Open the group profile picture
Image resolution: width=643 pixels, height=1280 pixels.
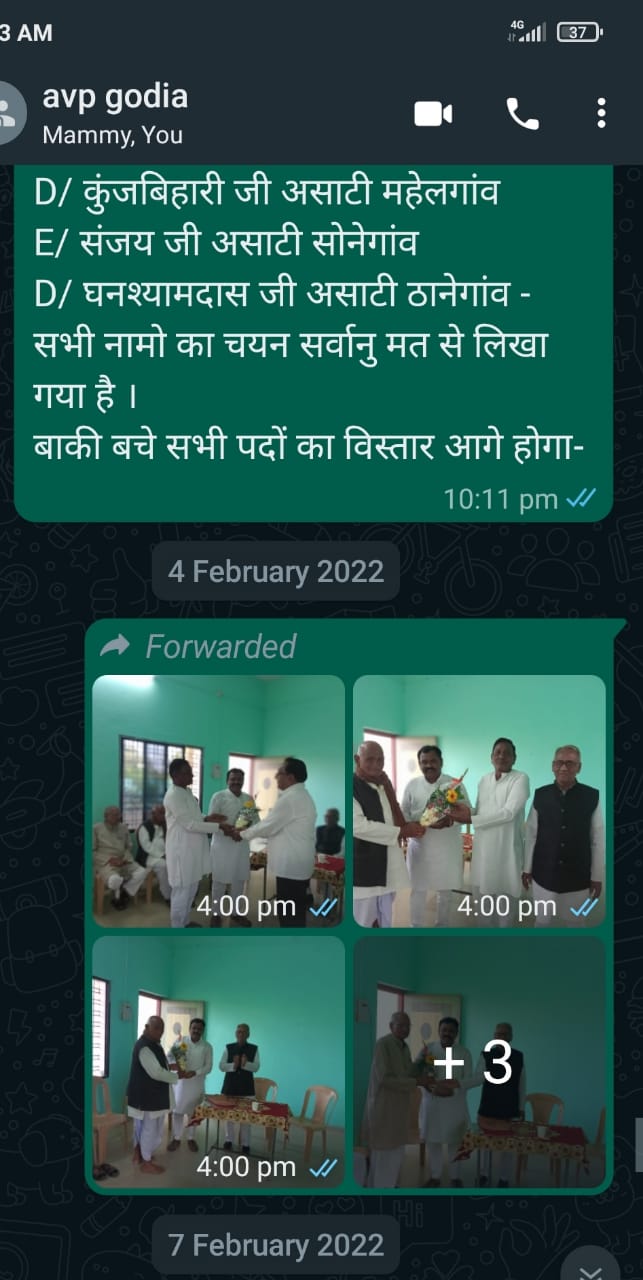(10, 114)
